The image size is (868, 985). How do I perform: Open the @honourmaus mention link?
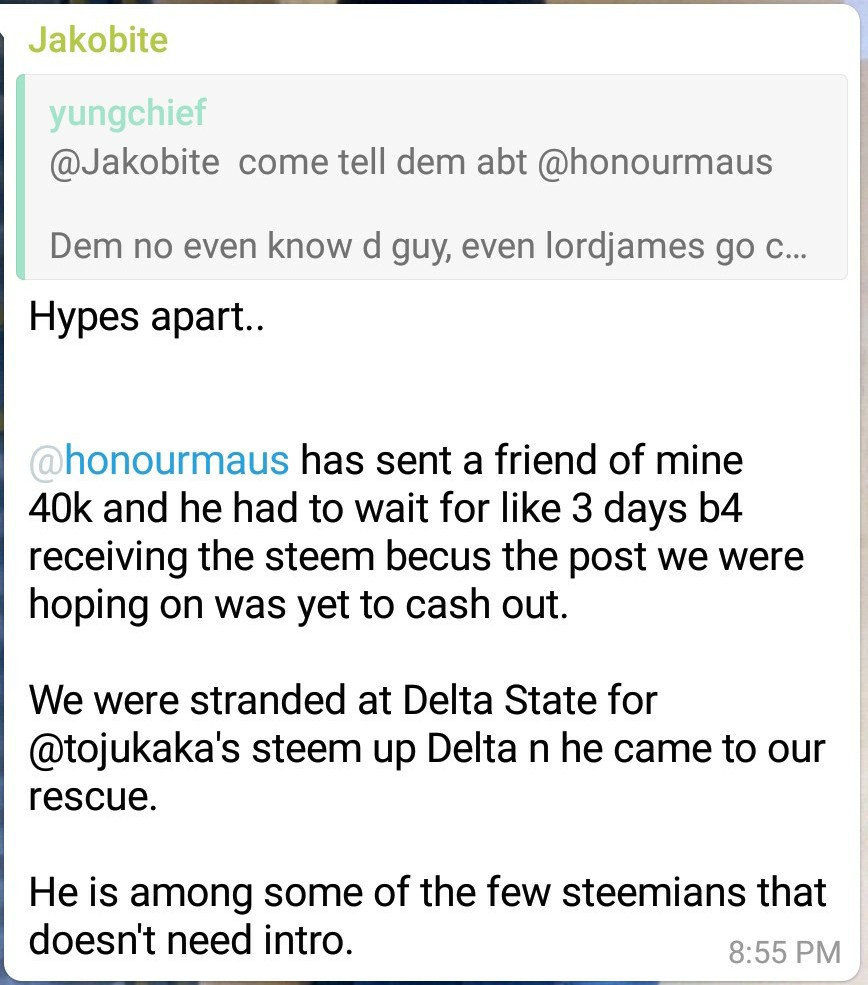point(159,461)
